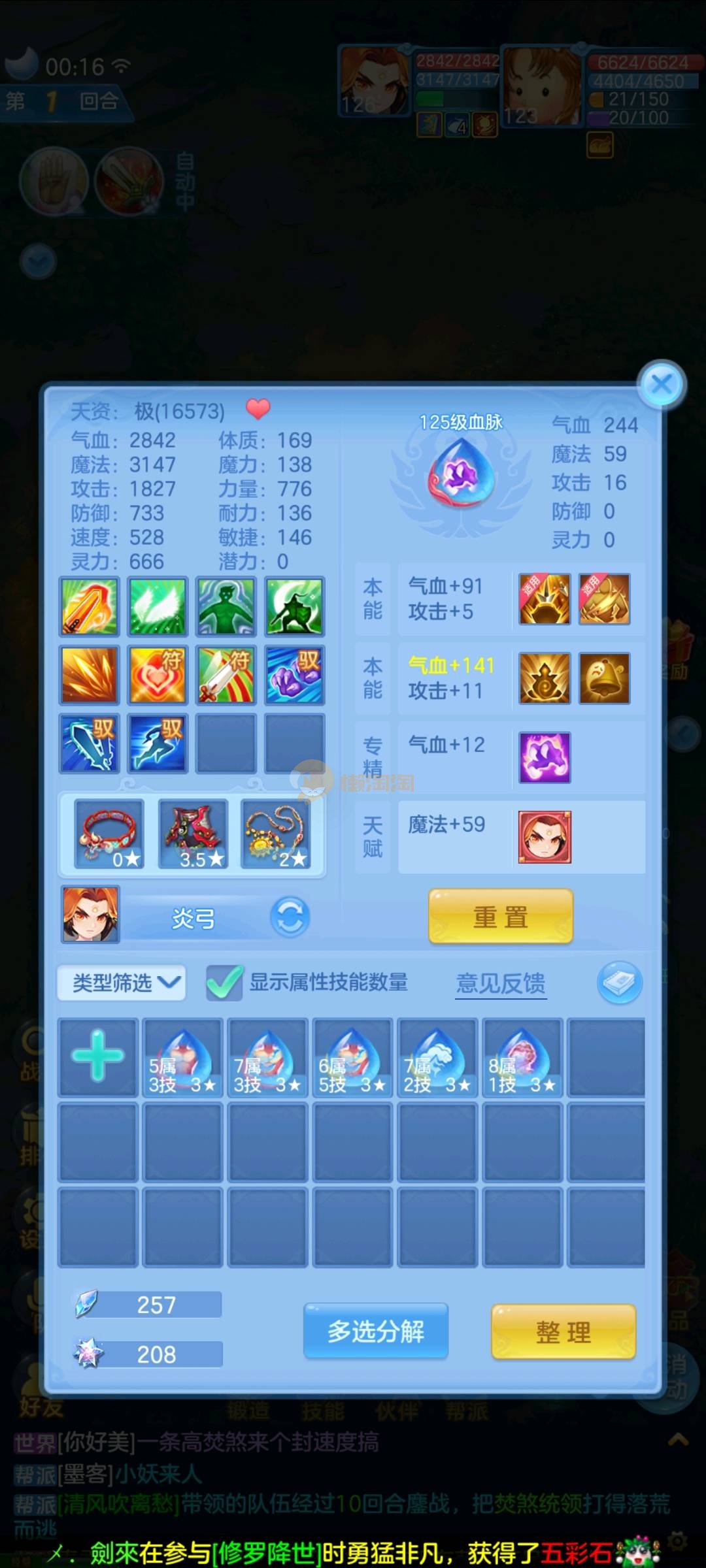Switch character with the refresh icon beside 炎弓
This screenshot has width=706, height=1568.
coord(290,917)
